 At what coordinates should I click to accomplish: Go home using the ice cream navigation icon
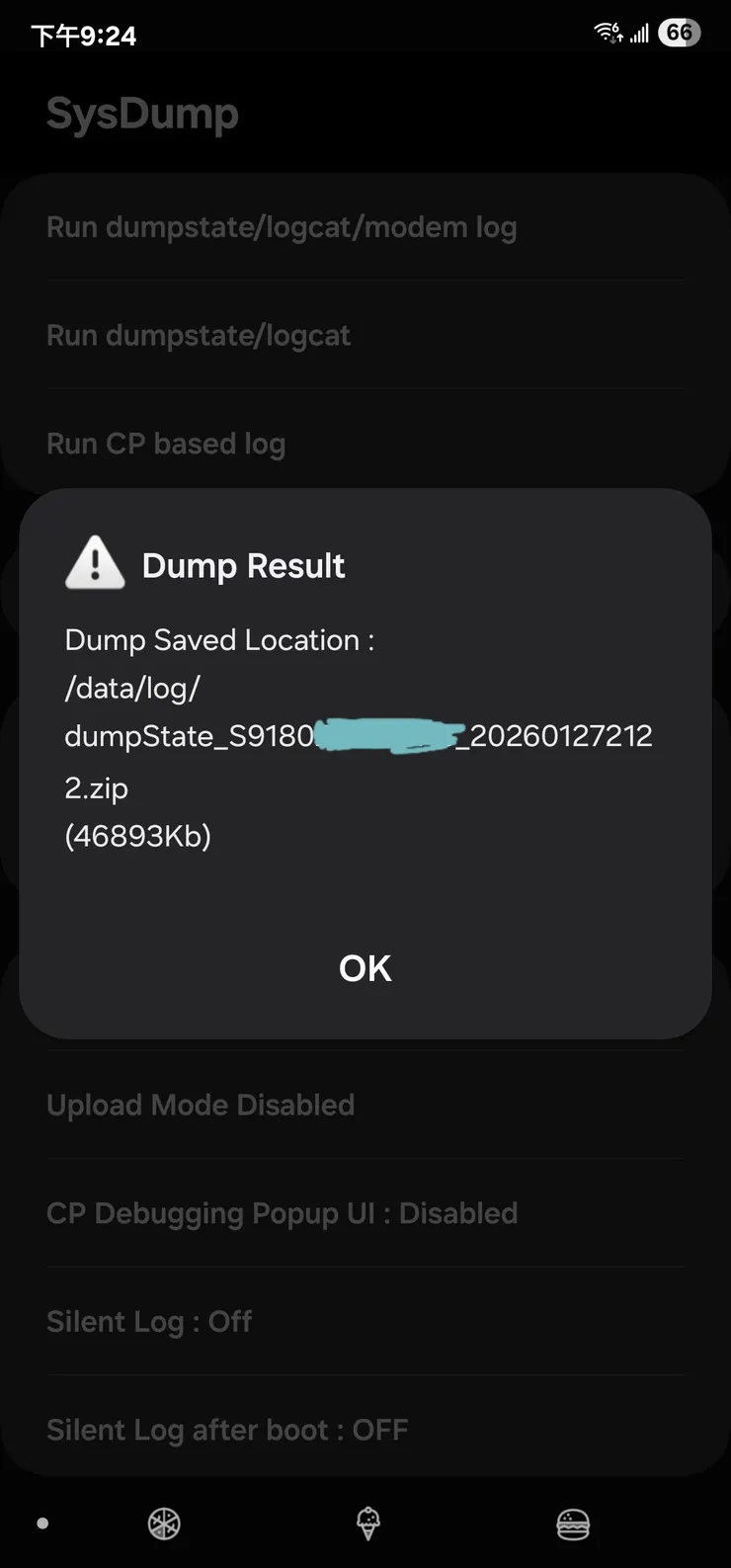(x=367, y=1524)
